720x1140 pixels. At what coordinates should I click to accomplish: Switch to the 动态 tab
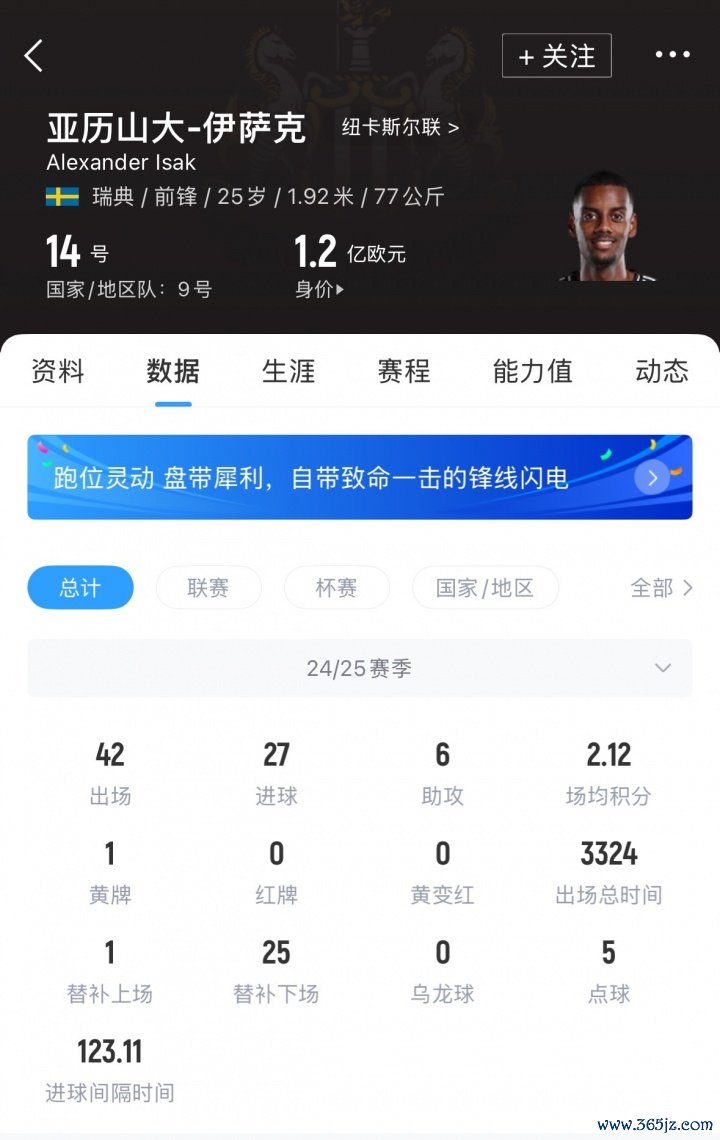[661, 371]
